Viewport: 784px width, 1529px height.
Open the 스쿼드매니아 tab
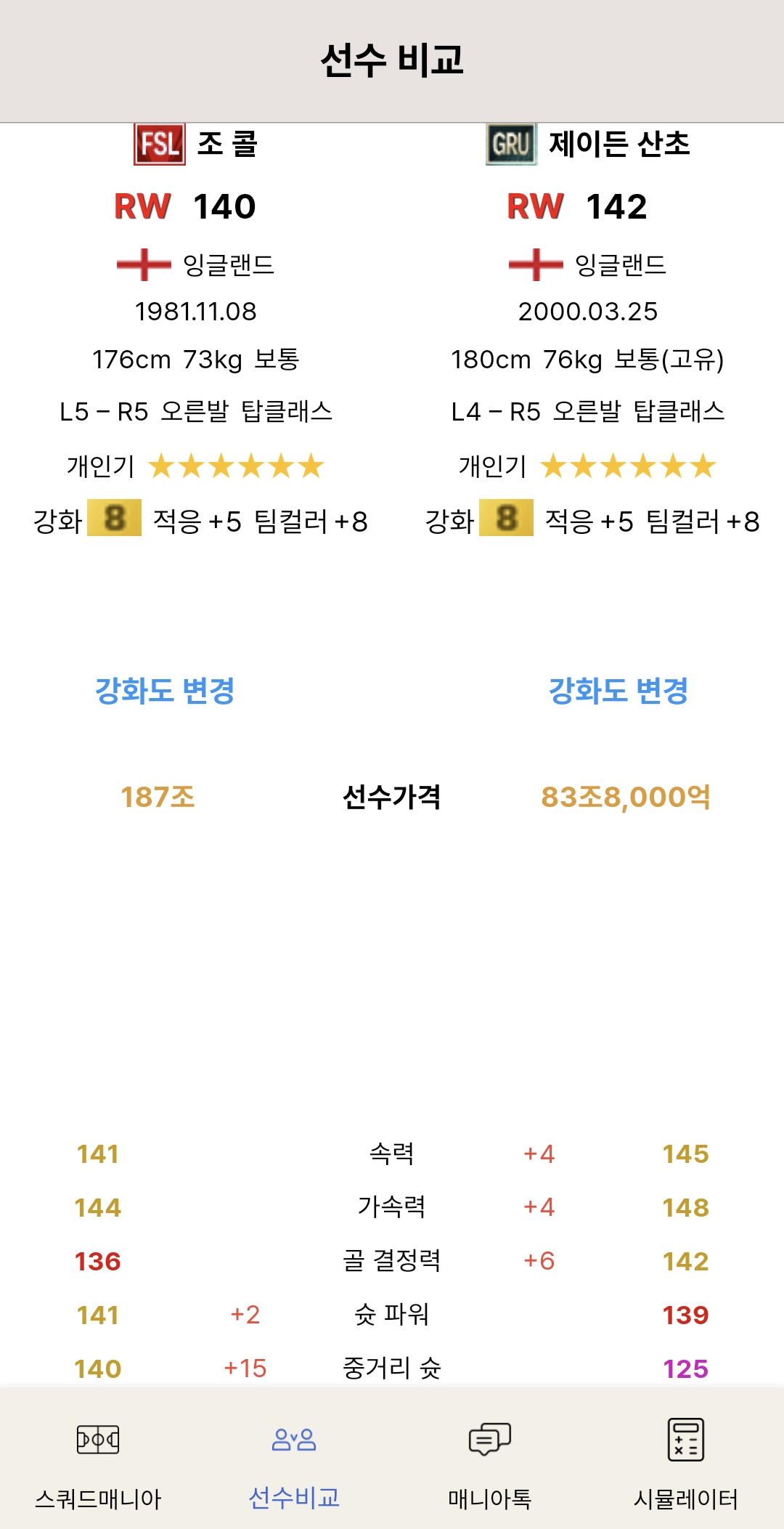tap(98, 1460)
